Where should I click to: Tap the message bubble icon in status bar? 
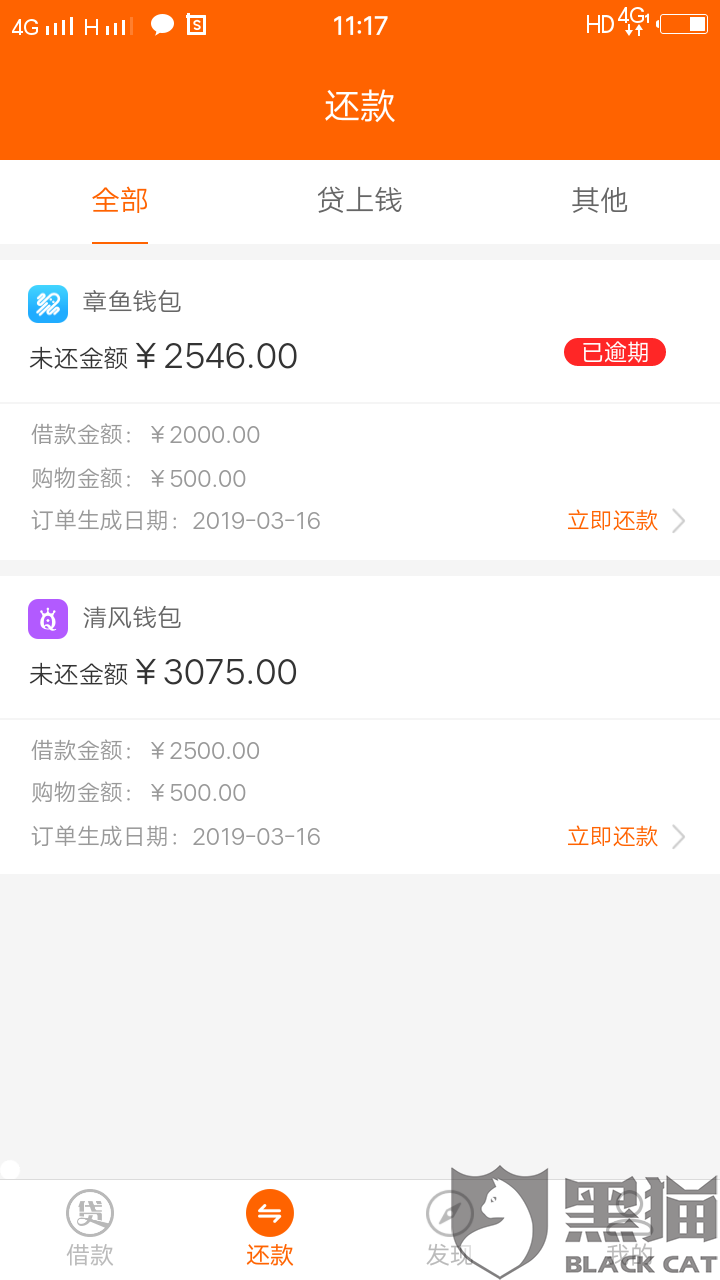pos(162,24)
